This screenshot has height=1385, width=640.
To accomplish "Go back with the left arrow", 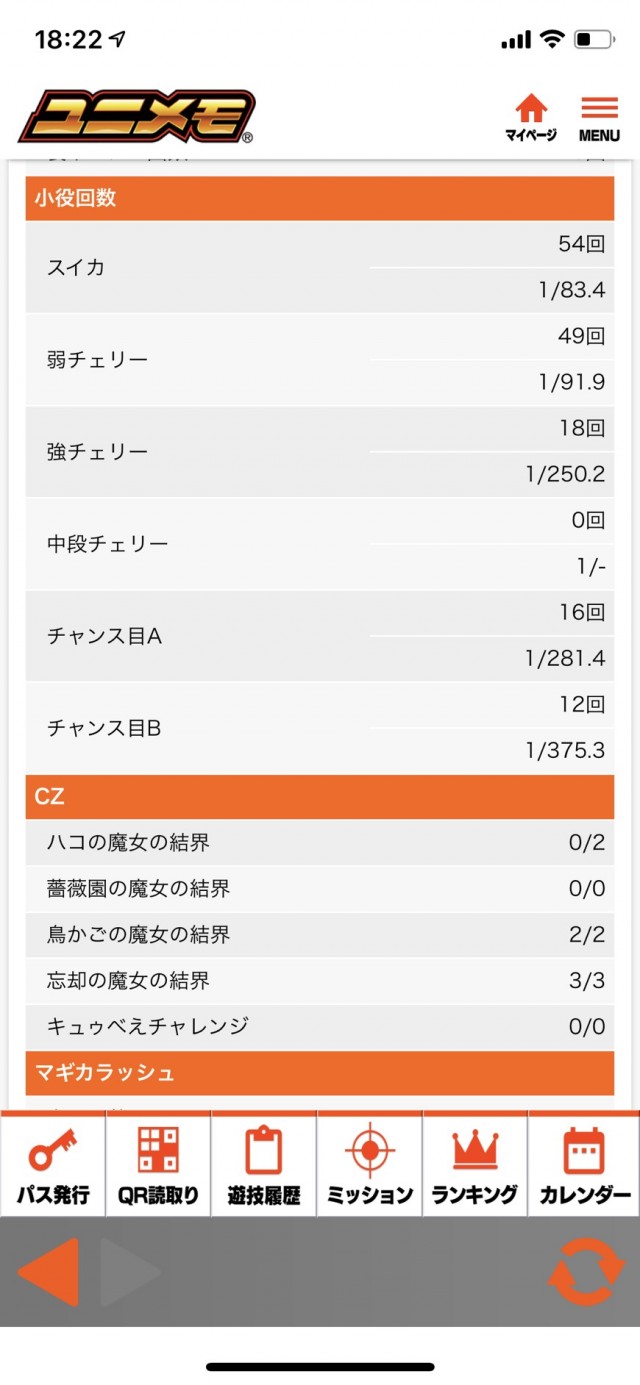I will pos(48,1271).
